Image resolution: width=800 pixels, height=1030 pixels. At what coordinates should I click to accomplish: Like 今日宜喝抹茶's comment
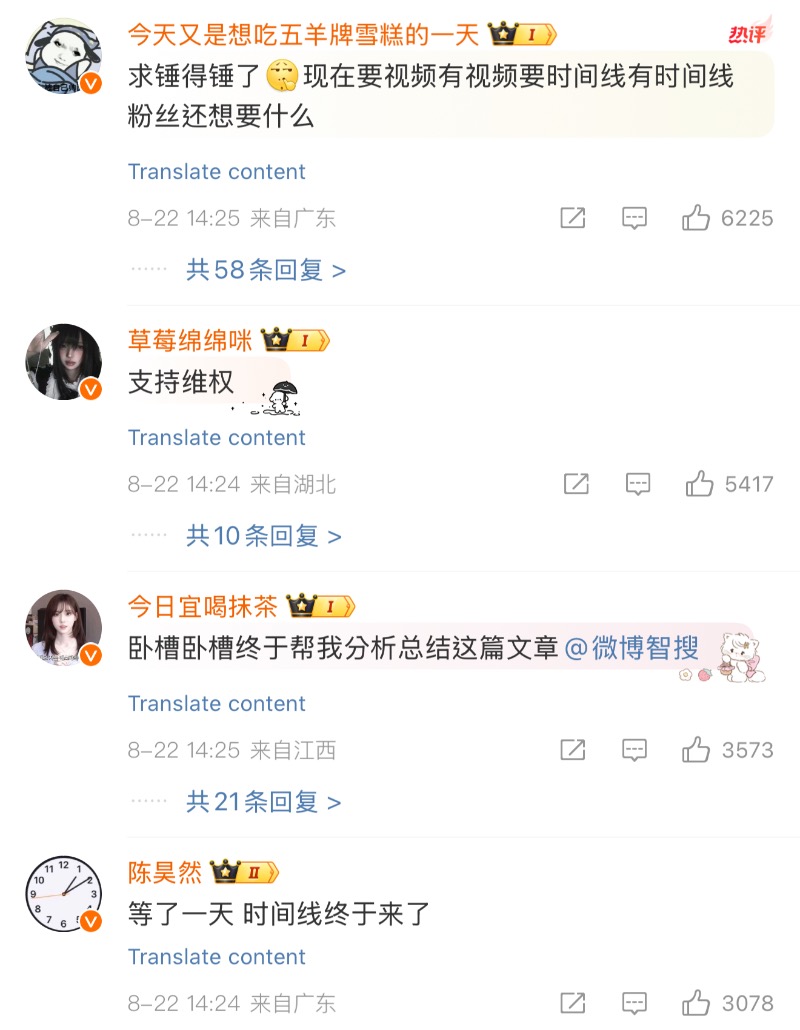(x=696, y=749)
